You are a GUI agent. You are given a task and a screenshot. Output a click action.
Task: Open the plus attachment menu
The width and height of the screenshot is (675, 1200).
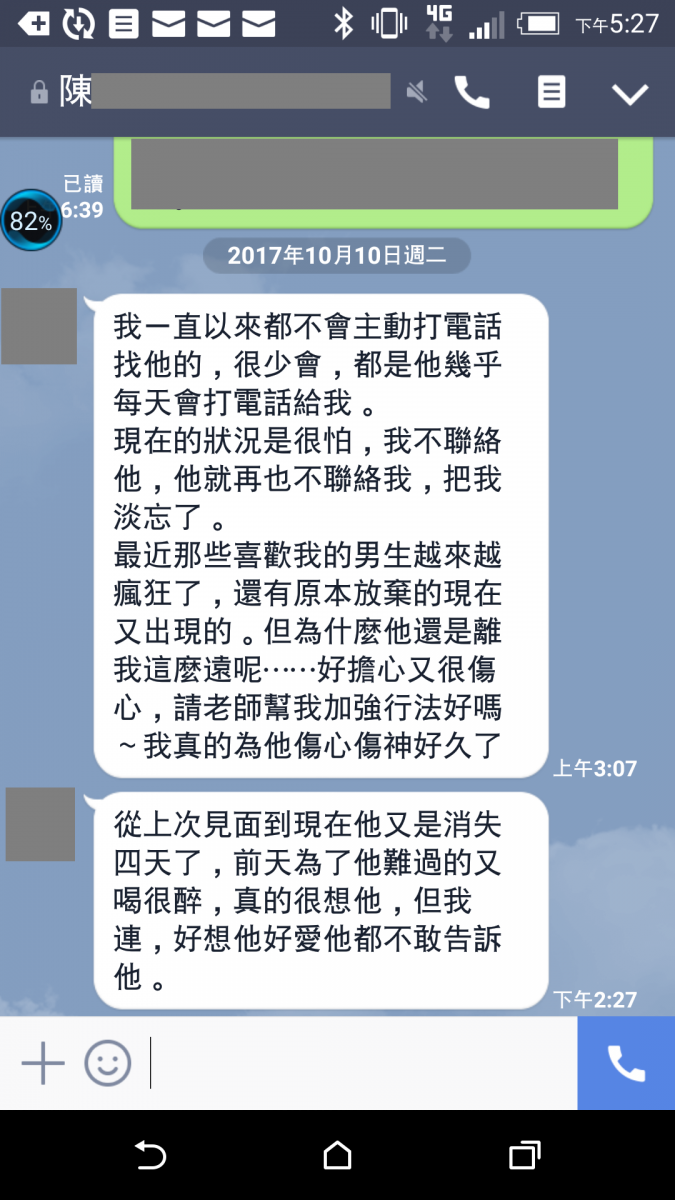[x=43, y=1063]
